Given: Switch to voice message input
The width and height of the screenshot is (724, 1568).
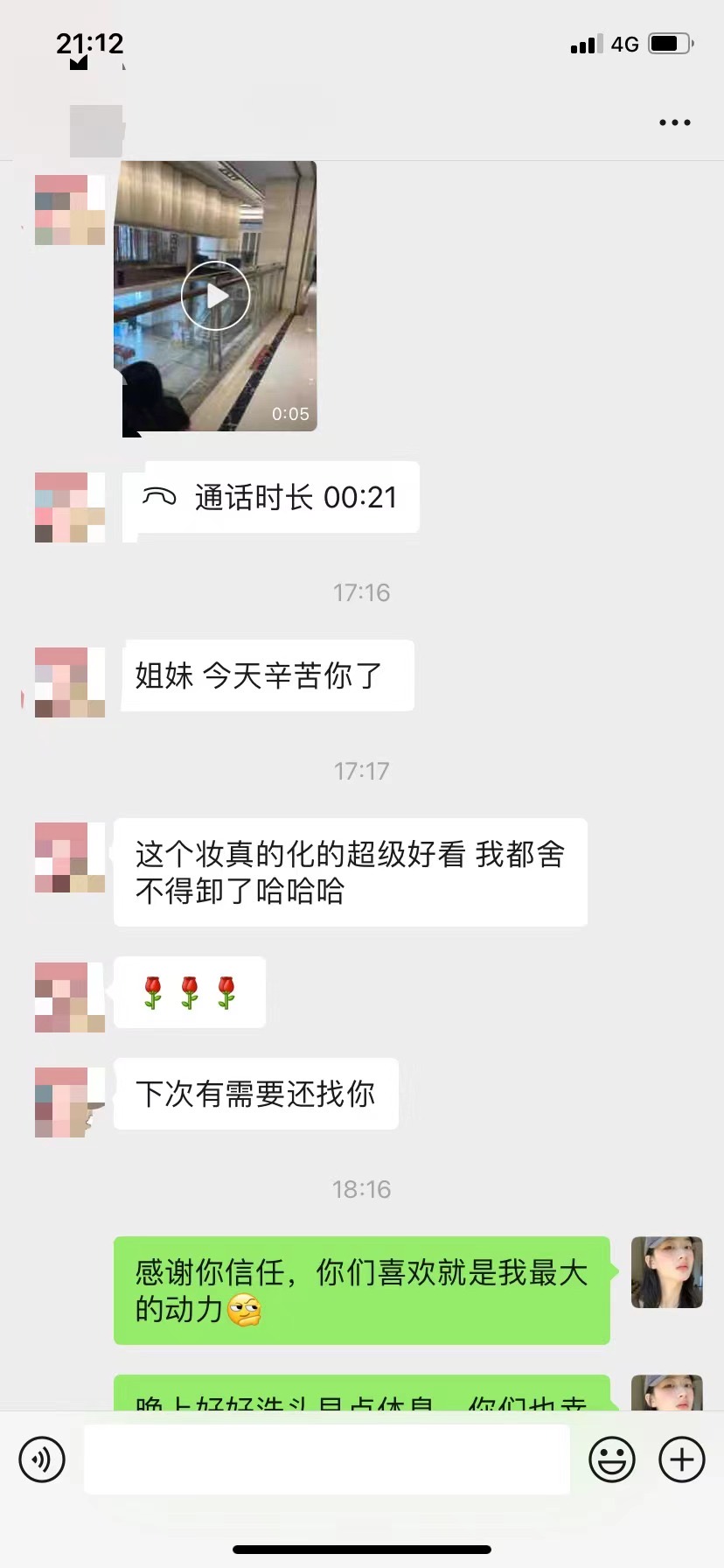Looking at the screenshot, I should tap(42, 1459).
